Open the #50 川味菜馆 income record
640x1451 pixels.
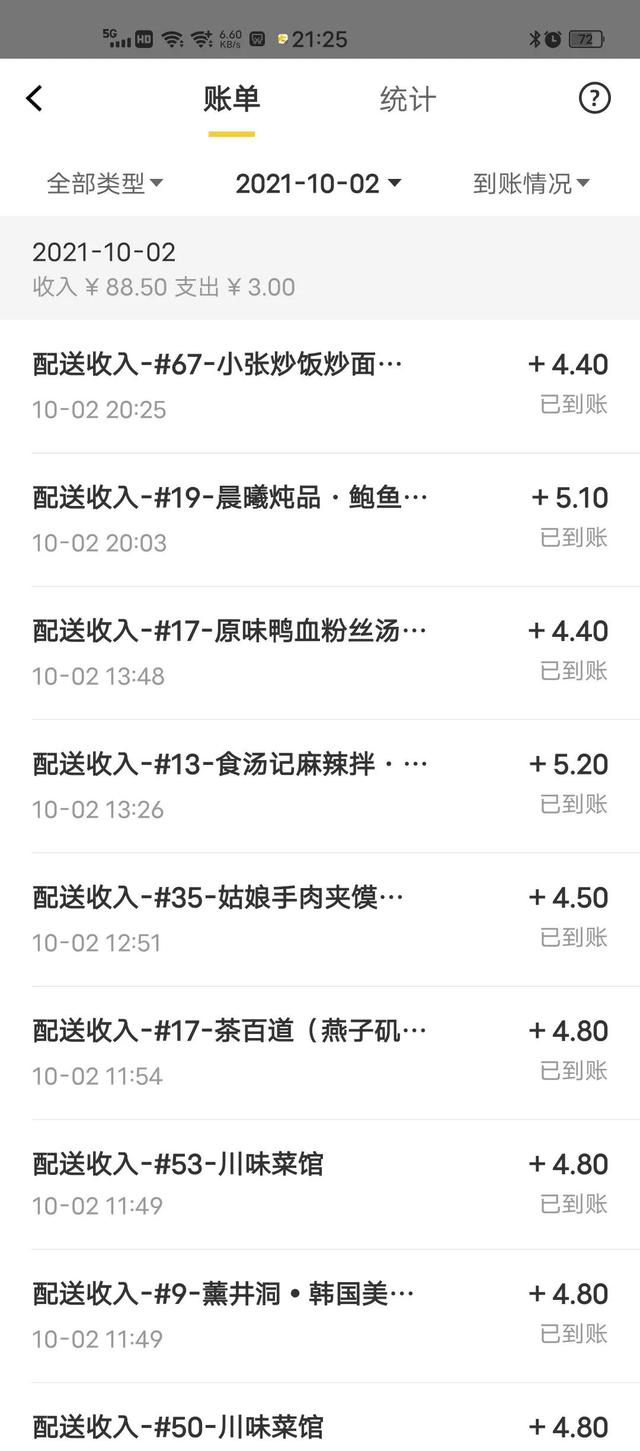click(320, 1426)
